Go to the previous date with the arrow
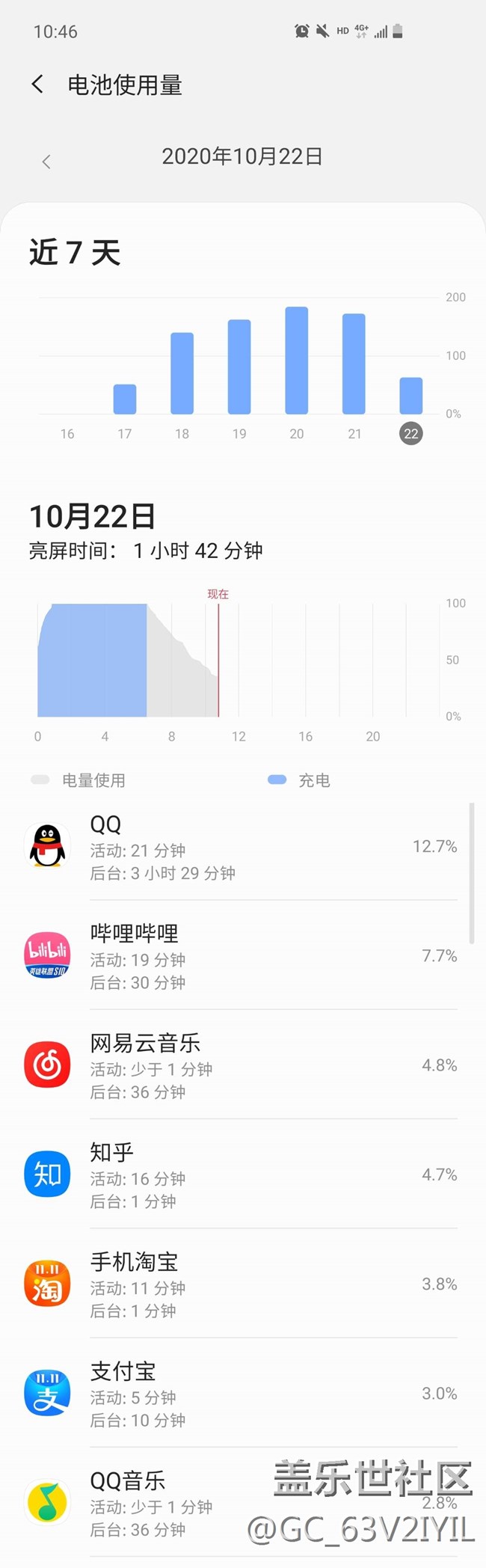Screen dimensions: 486x1568 click(46, 162)
